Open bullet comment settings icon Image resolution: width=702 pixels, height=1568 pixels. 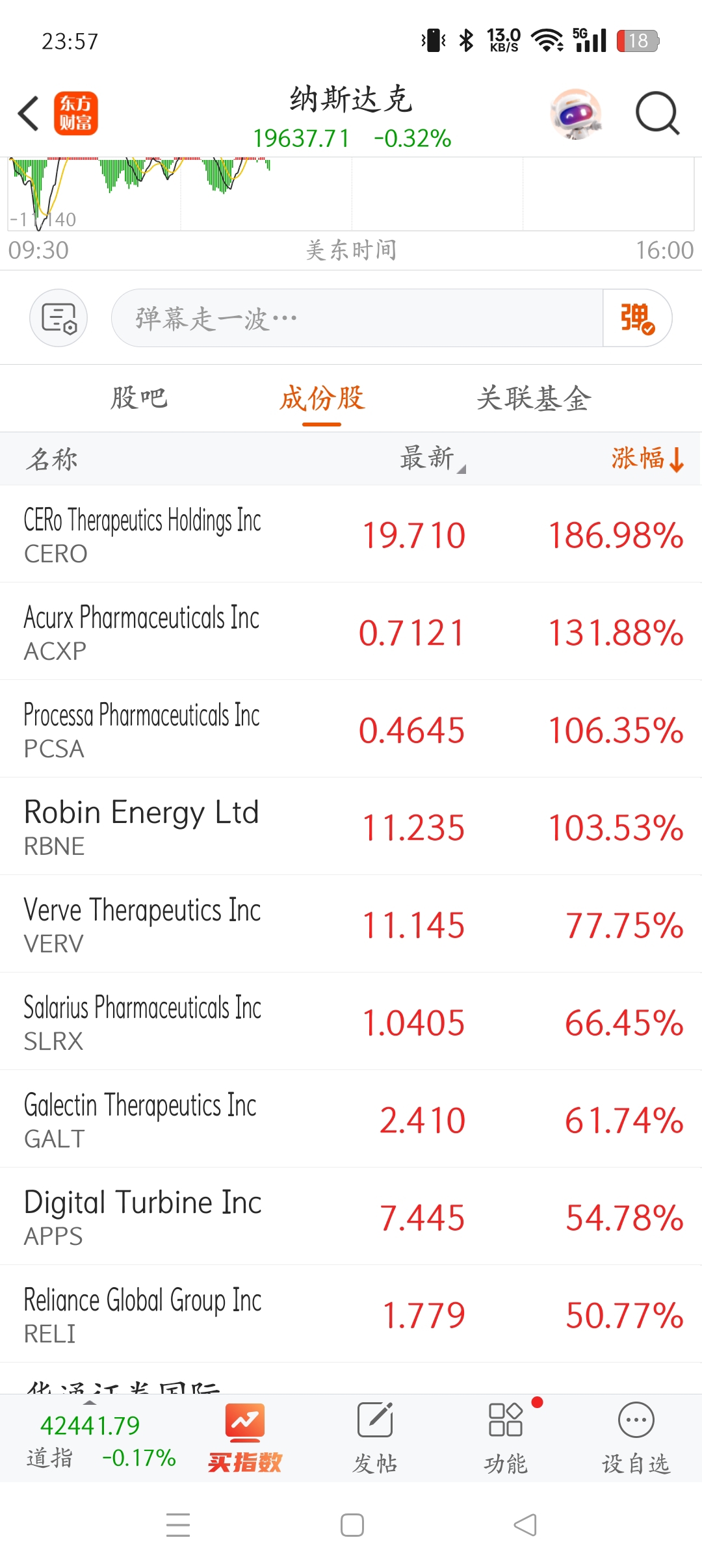58,318
